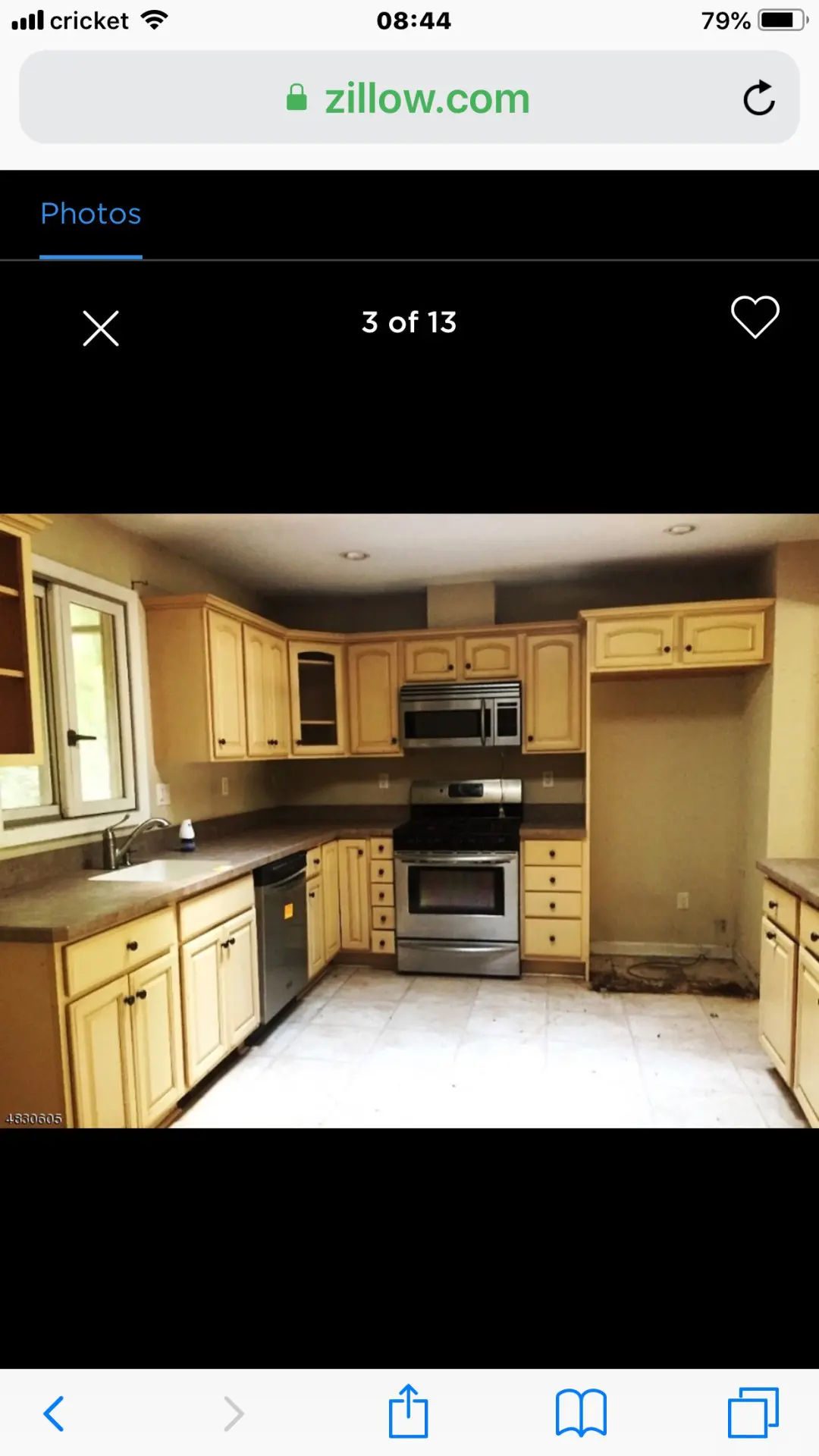Switch to the Photos tab

(91, 215)
